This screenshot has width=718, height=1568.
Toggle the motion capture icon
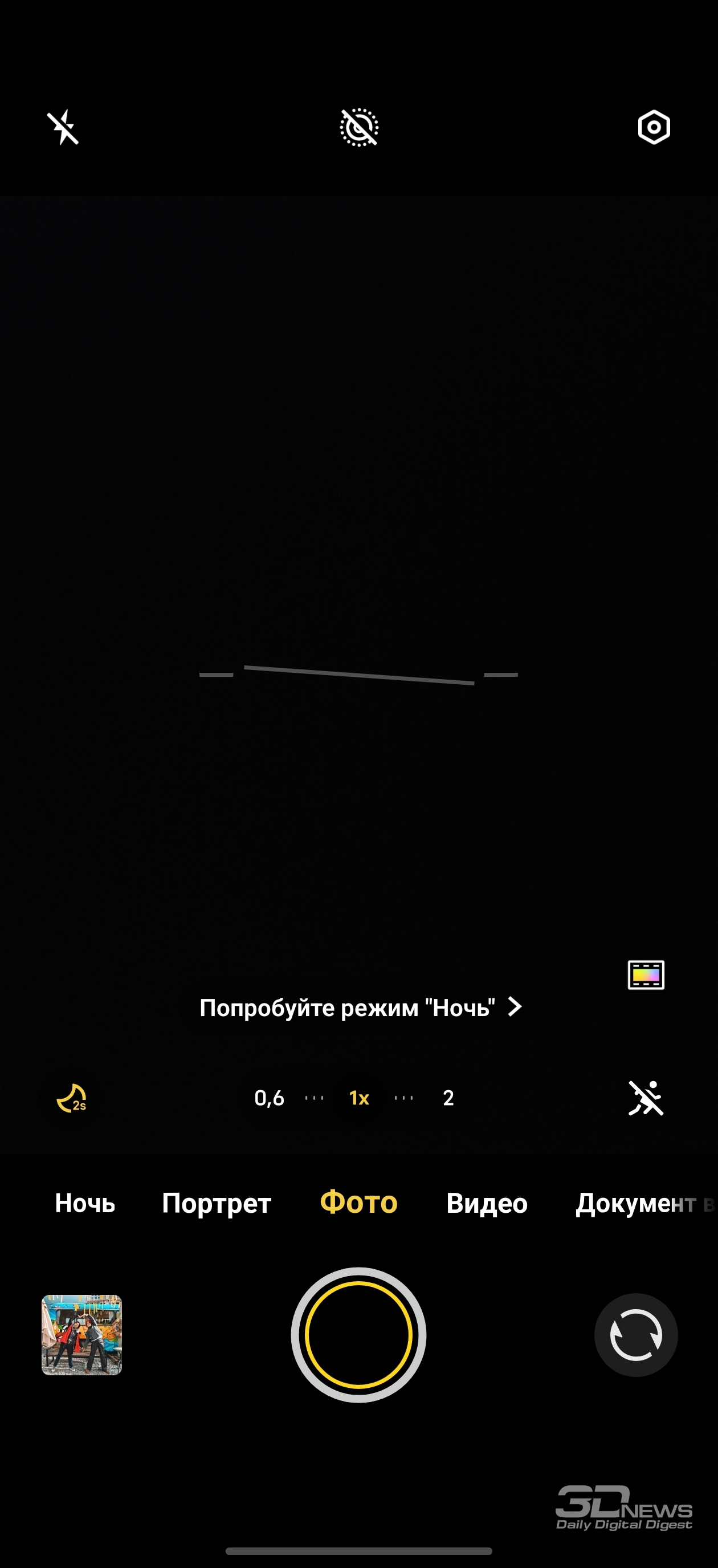[646, 1098]
